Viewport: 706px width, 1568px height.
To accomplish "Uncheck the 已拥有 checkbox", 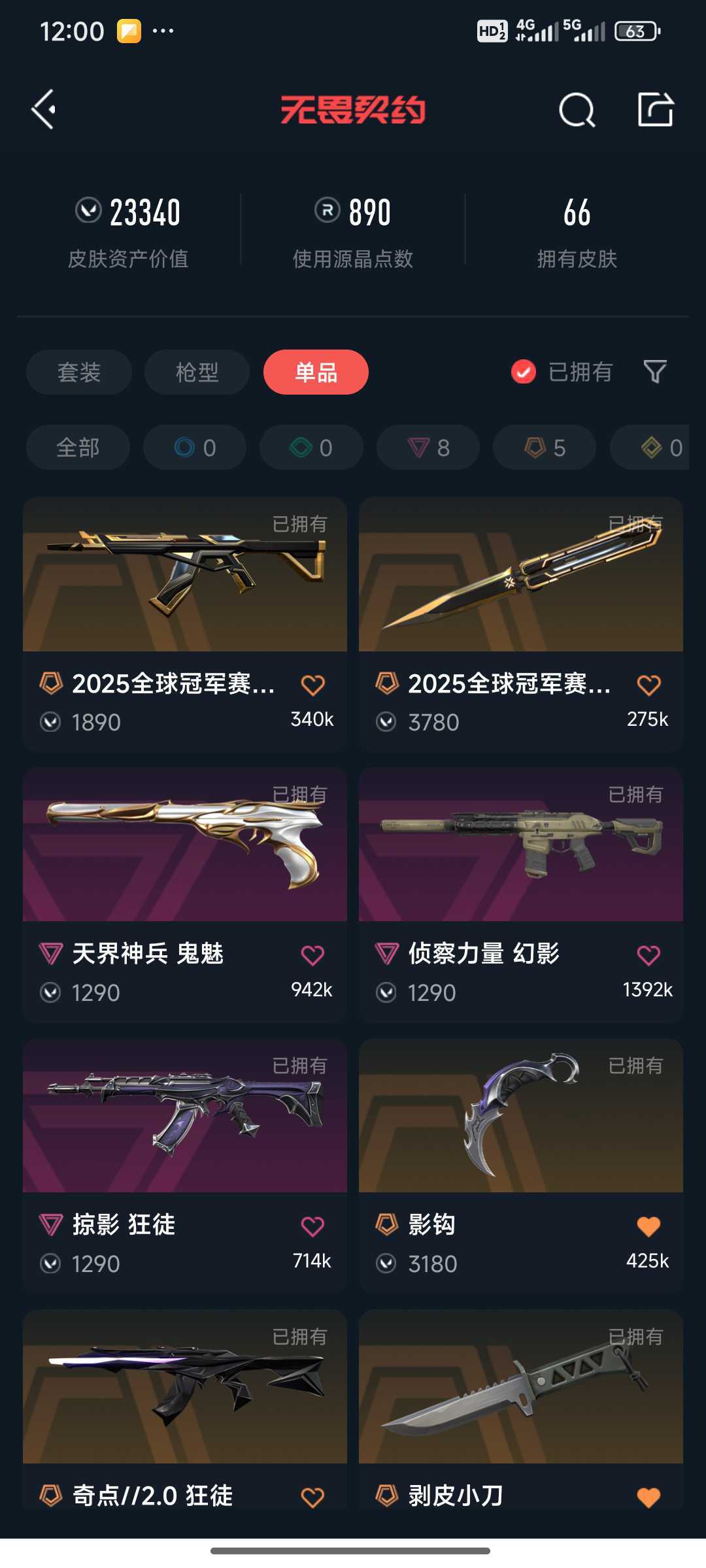I will click(x=523, y=372).
